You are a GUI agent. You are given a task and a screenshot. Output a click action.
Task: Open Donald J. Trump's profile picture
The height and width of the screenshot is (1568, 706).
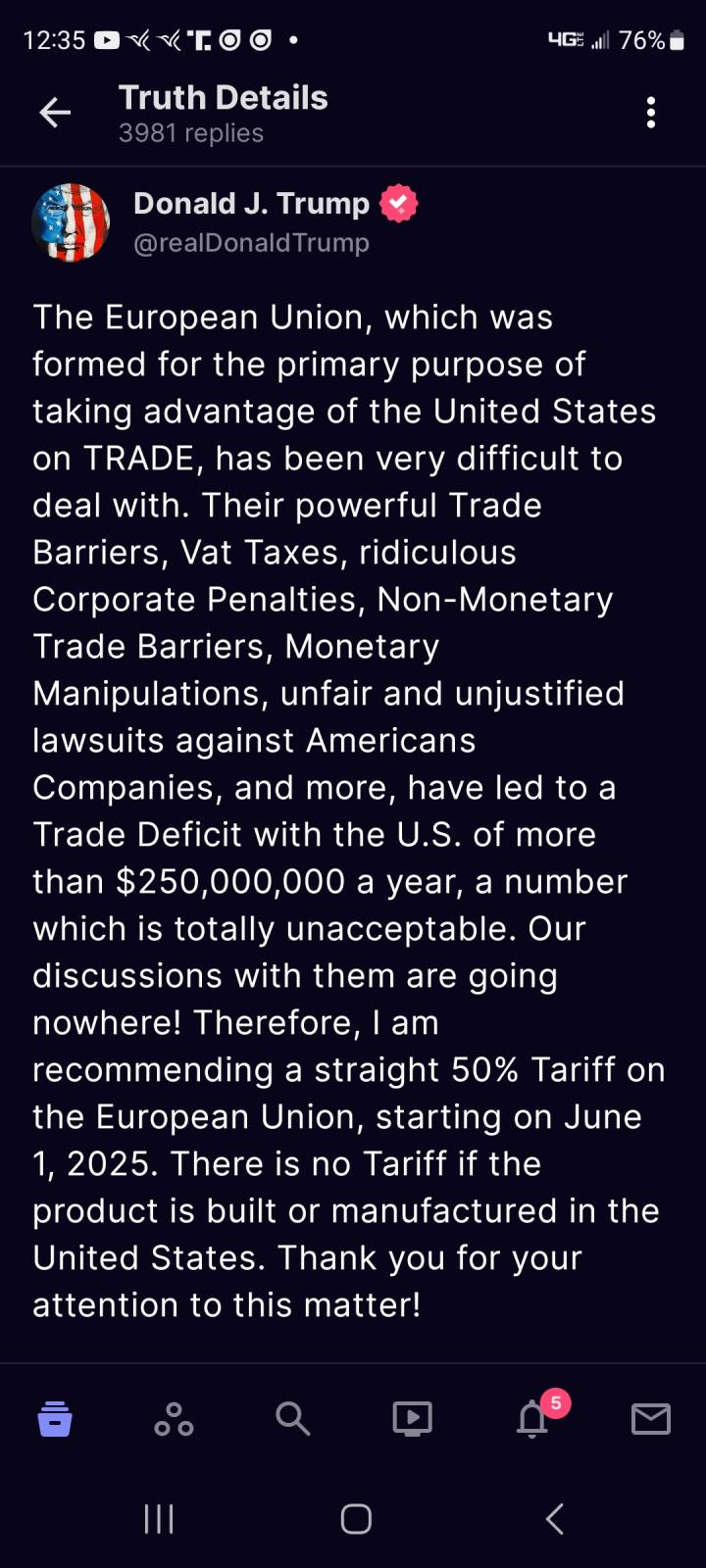coord(71,222)
